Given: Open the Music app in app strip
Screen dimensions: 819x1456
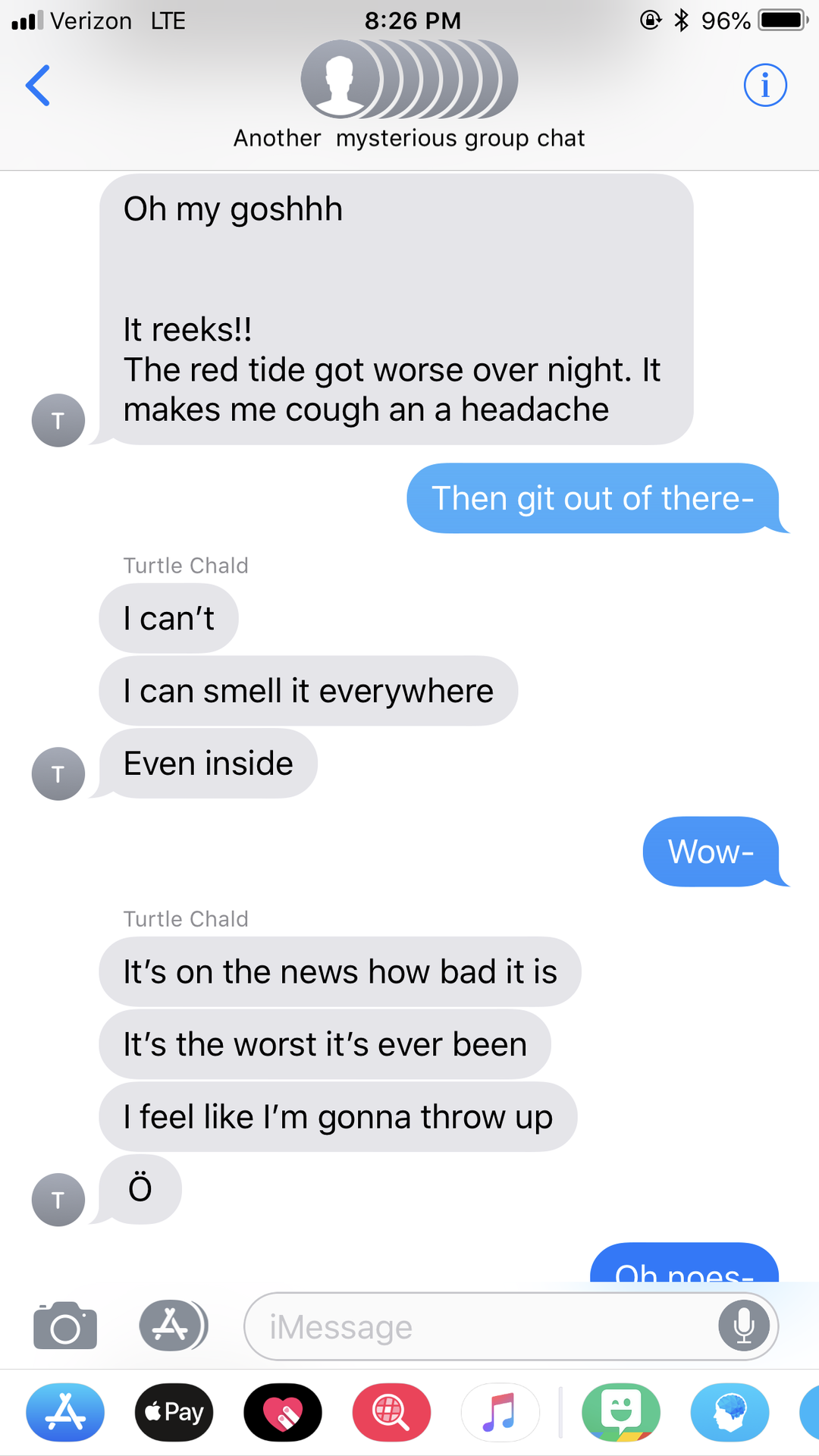Looking at the screenshot, I should coord(500,1412).
